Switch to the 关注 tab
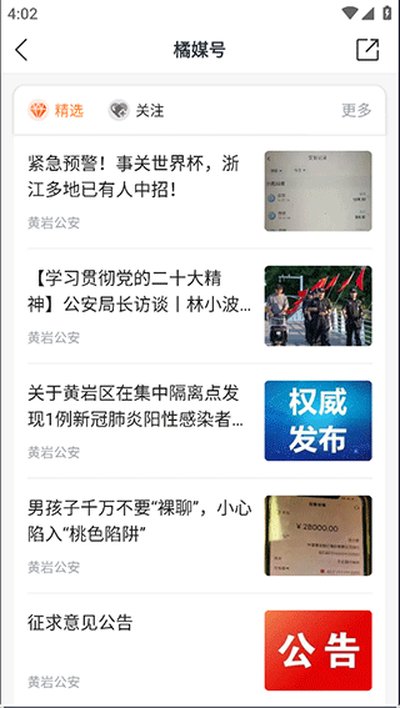The image size is (400, 708). pos(136,110)
